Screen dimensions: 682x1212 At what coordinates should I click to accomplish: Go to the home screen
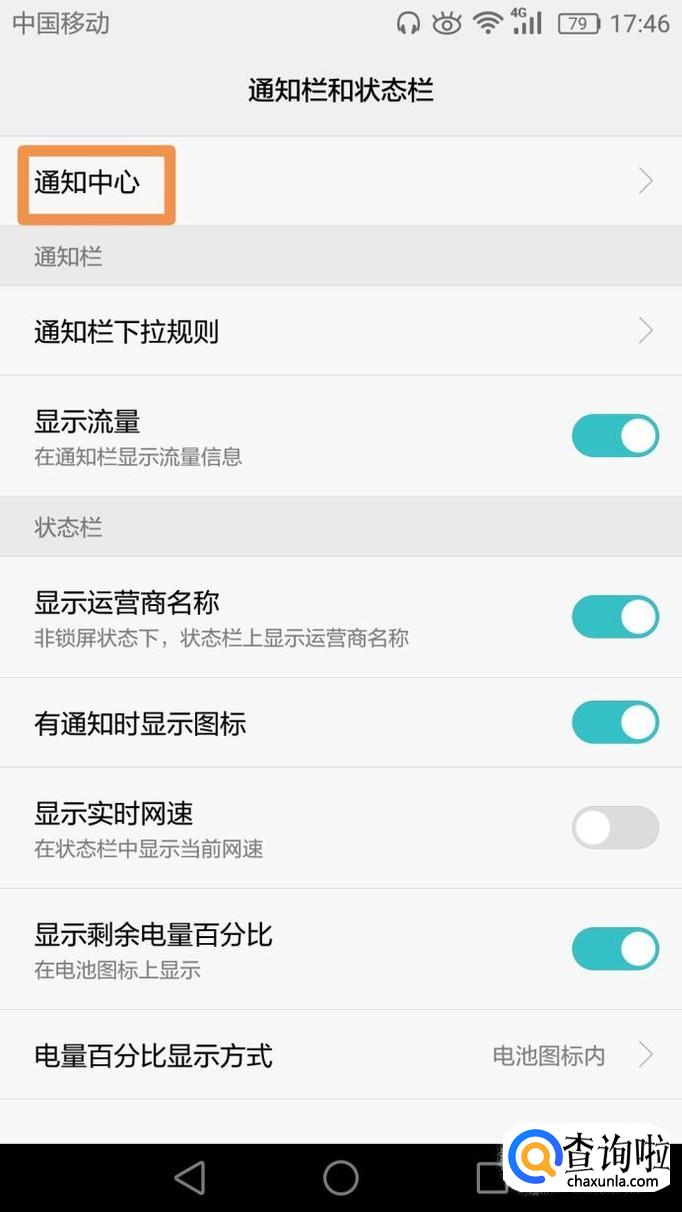point(341,1177)
